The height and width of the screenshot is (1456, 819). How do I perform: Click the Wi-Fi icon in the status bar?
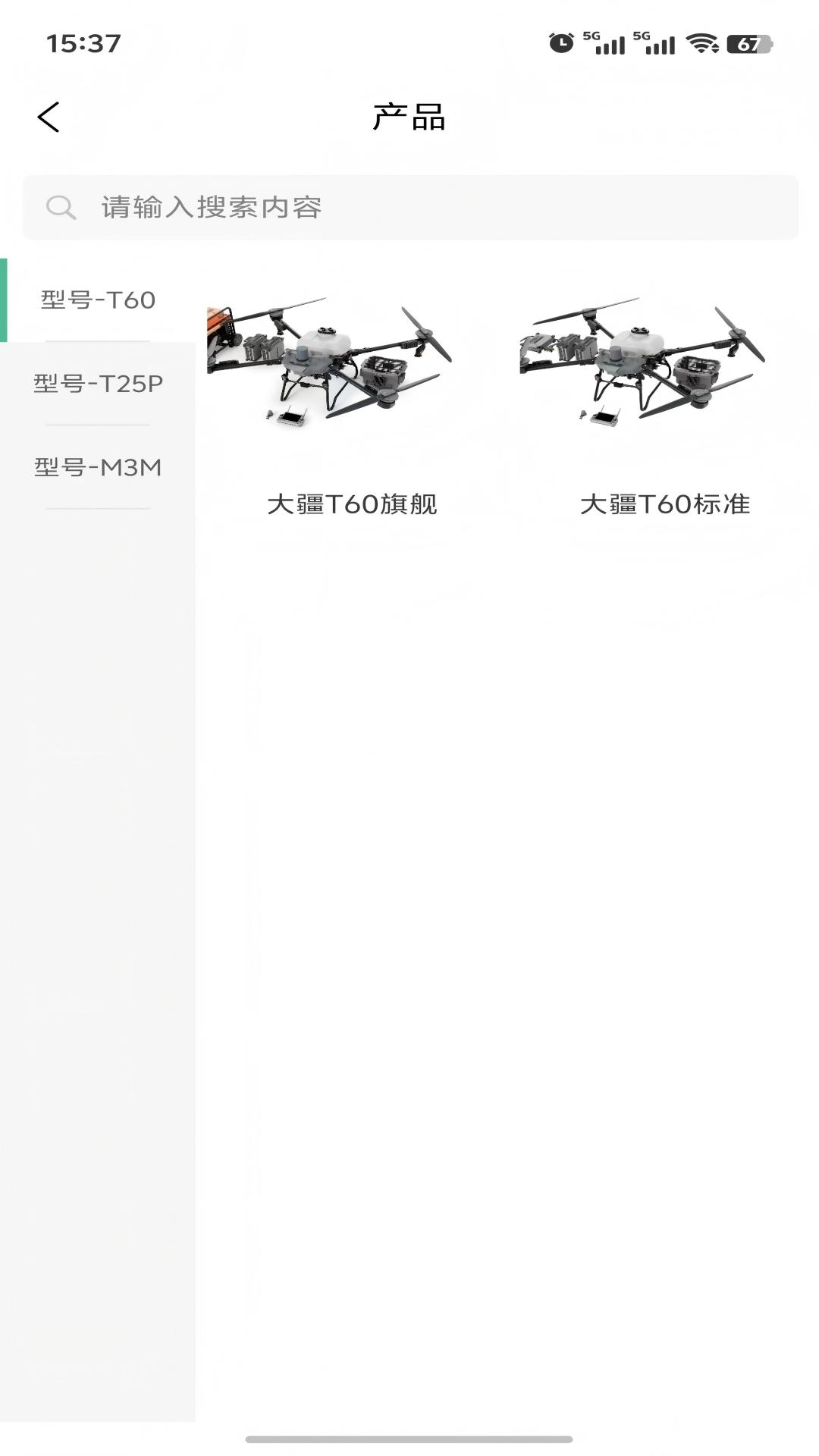[x=701, y=44]
